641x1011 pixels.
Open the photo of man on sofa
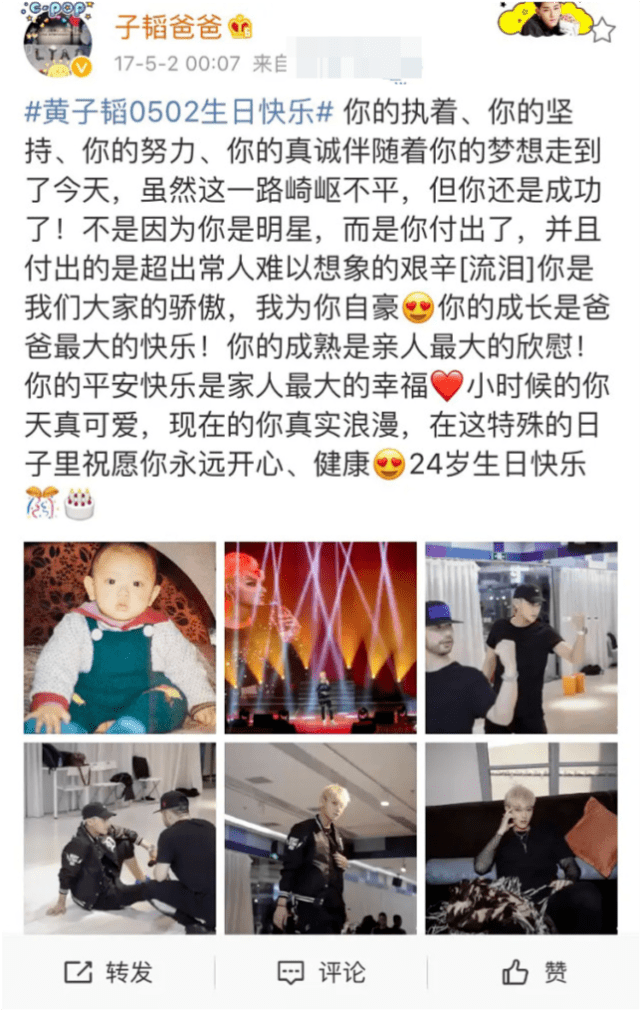point(521,838)
